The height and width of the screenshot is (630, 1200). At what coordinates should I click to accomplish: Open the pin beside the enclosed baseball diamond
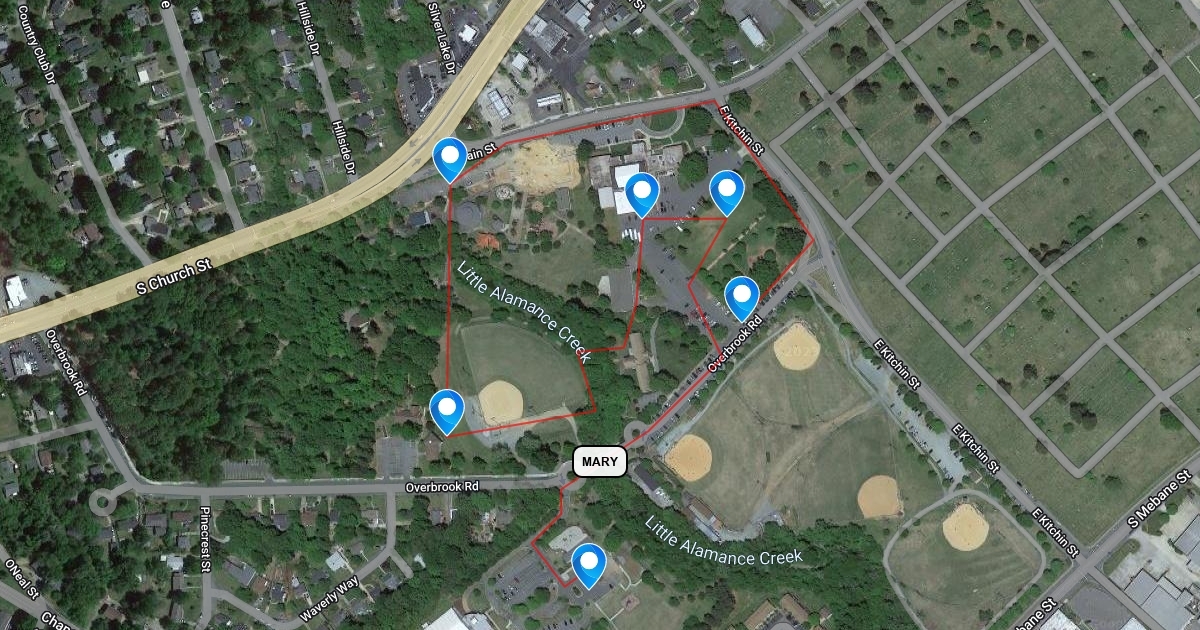pyautogui.click(x=447, y=412)
